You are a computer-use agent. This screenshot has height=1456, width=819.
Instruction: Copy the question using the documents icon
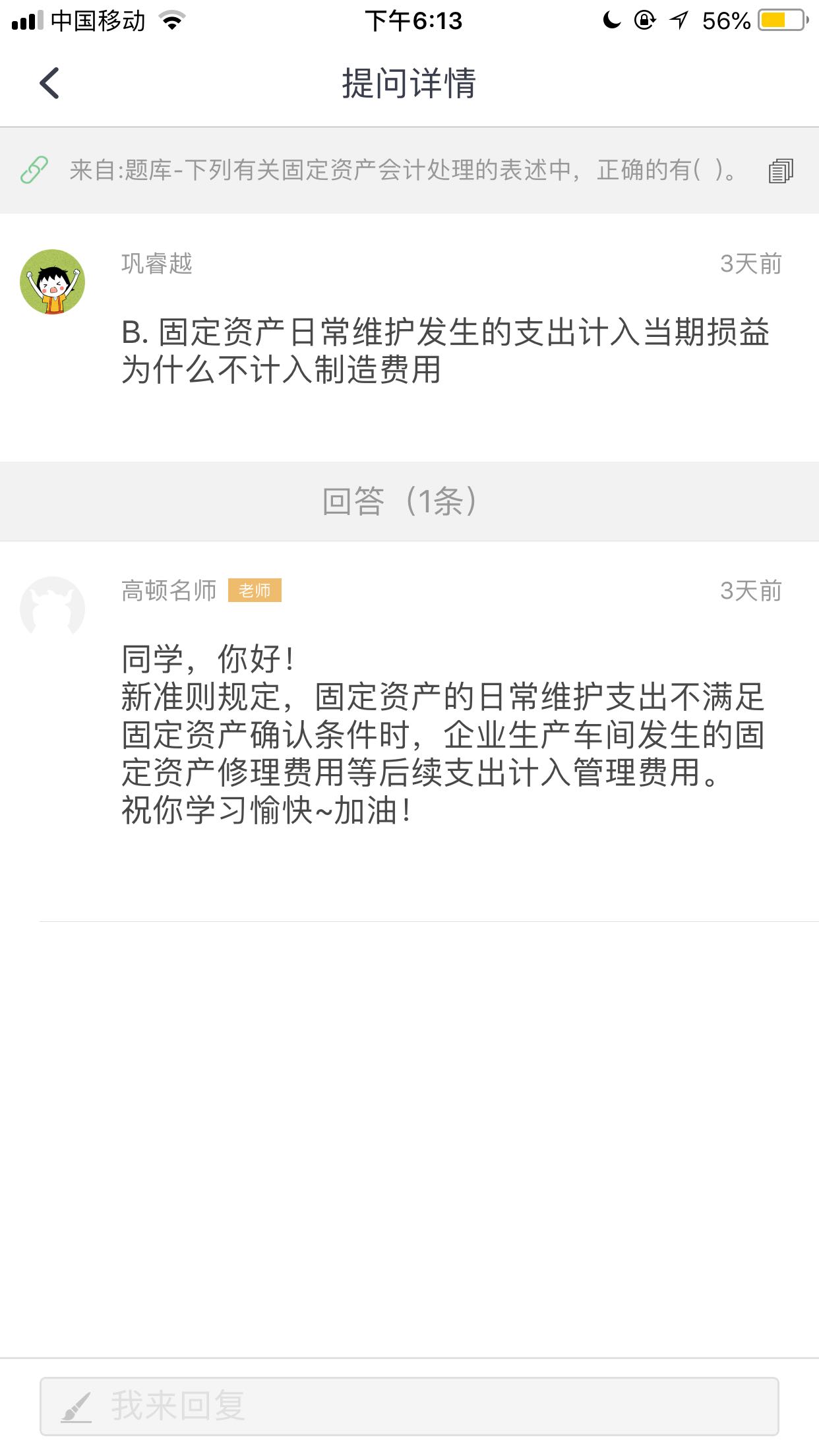click(x=780, y=171)
